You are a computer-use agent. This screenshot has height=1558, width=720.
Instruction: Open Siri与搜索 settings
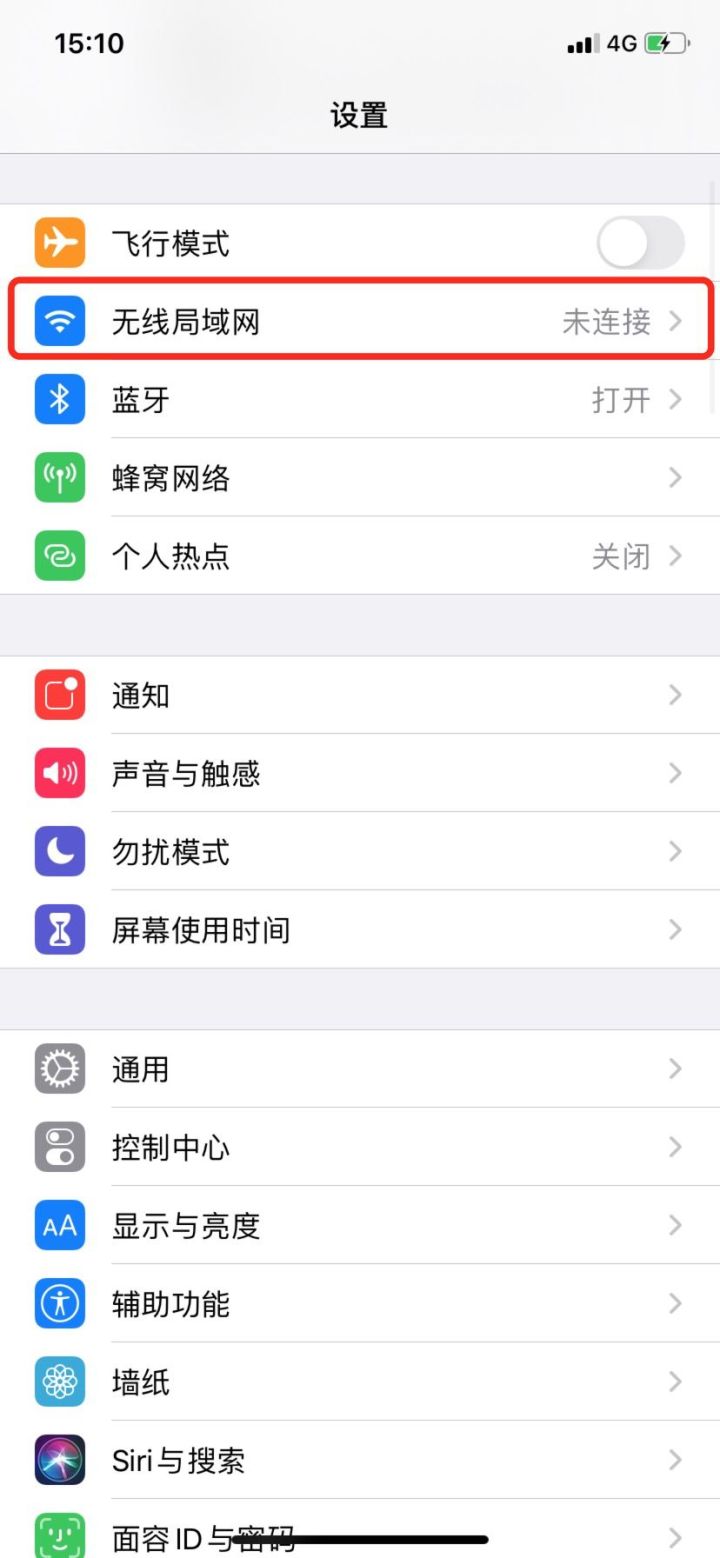tap(360, 1460)
